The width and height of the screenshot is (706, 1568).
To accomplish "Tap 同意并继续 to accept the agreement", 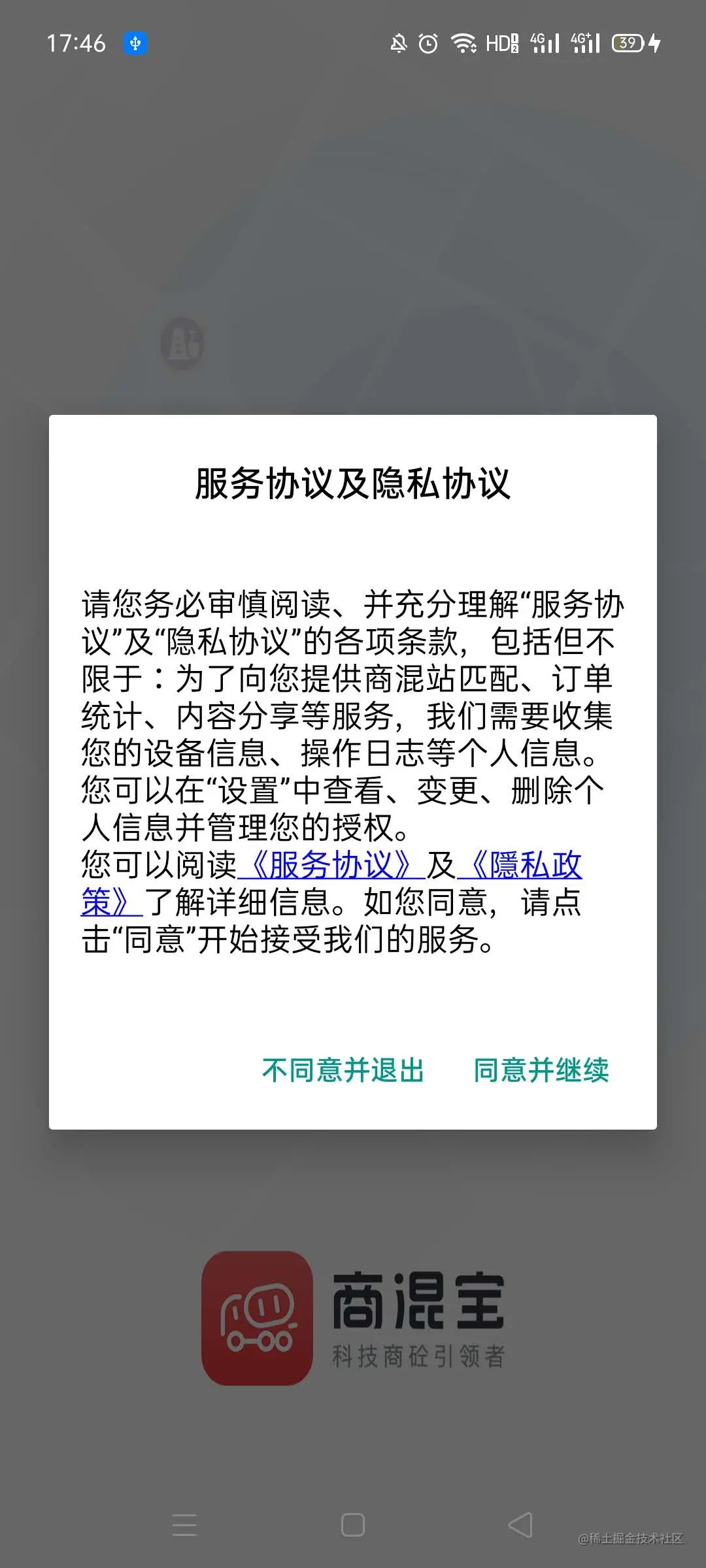I will [x=541, y=1070].
